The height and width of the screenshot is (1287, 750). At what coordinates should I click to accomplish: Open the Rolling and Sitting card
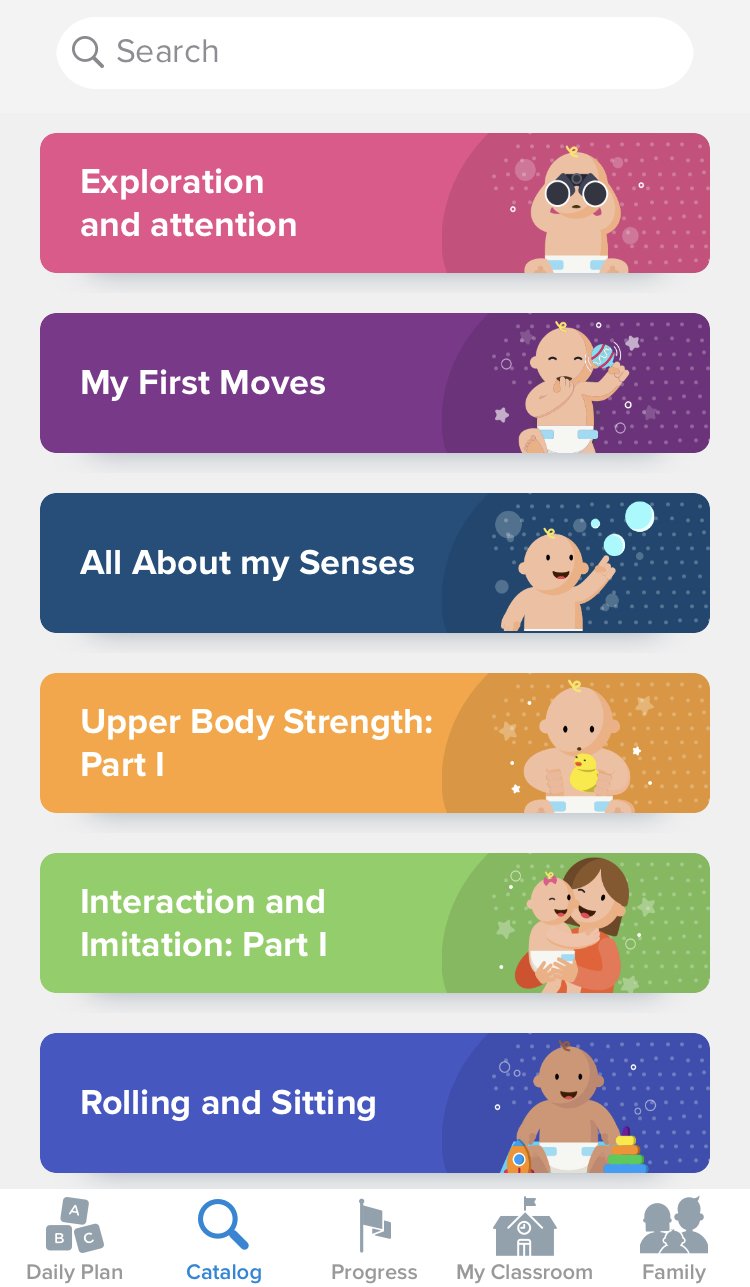click(375, 1103)
